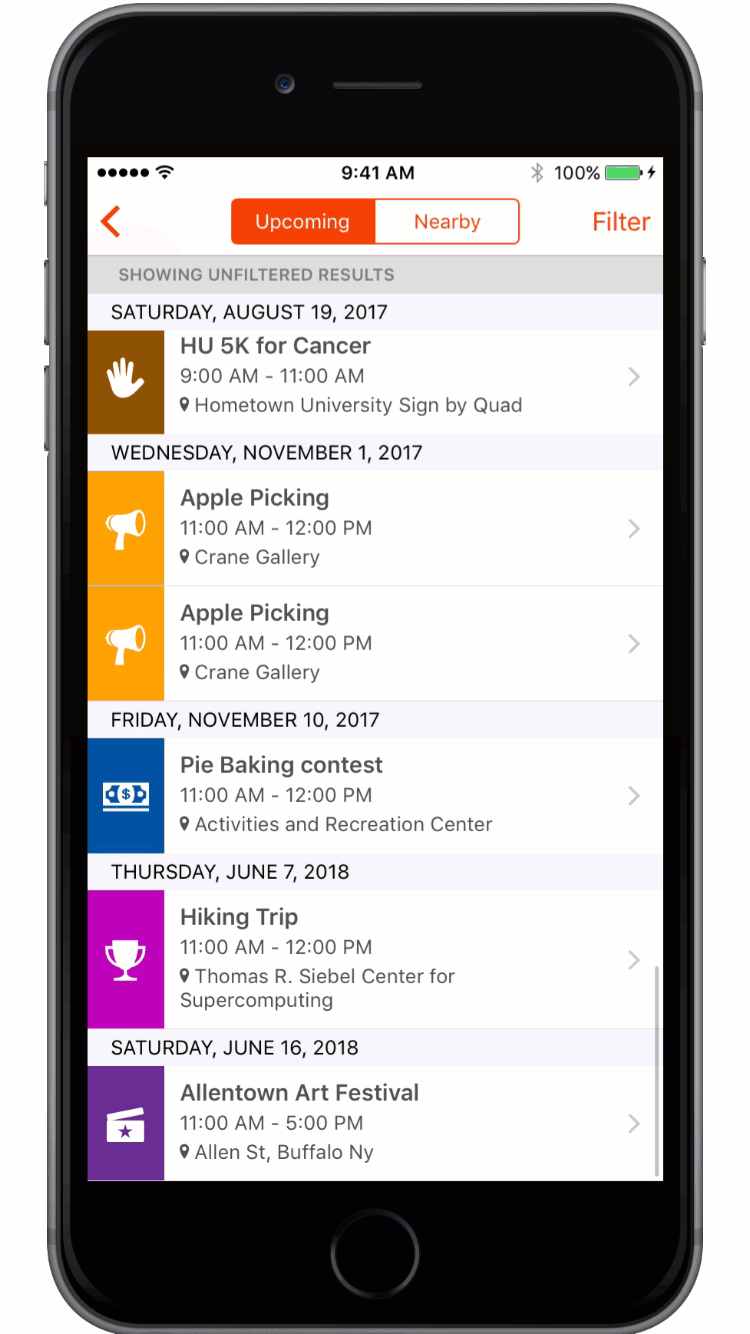The height and width of the screenshot is (1334, 750).
Task: Switch to the Upcoming segment
Action: pos(303,222)
